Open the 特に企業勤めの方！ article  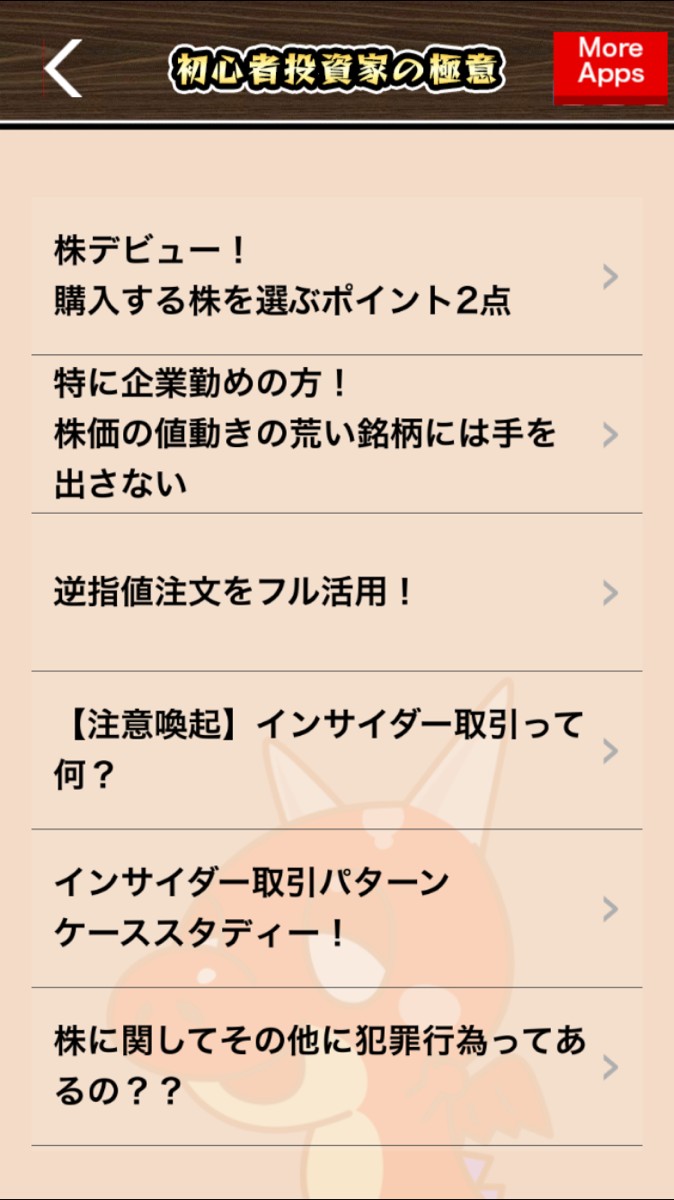[336, 435]
